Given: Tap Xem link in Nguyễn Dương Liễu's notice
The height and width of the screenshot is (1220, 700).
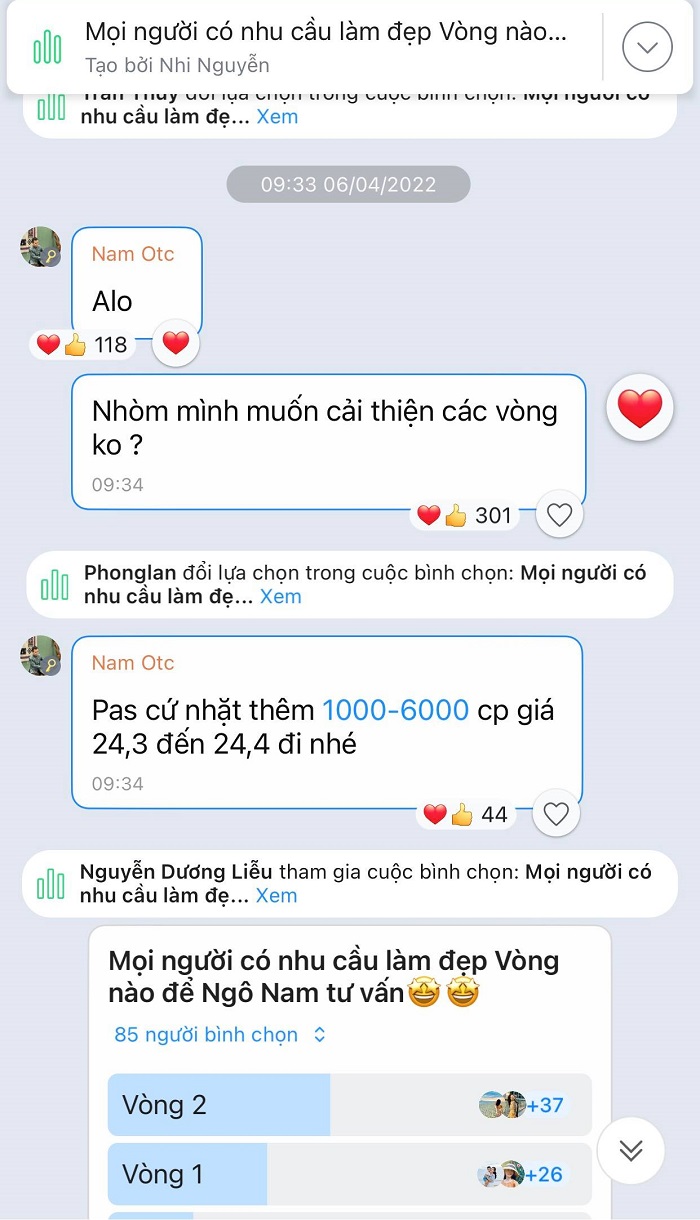Looking at the screenshot, I should (276, 895).
